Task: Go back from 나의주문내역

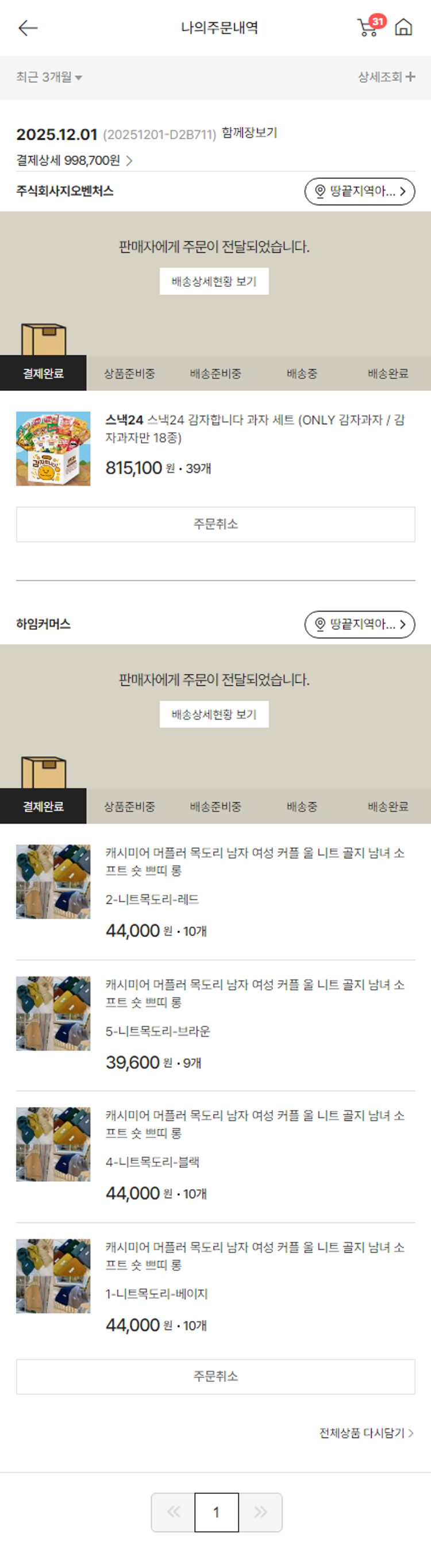Action: [28, 28]
